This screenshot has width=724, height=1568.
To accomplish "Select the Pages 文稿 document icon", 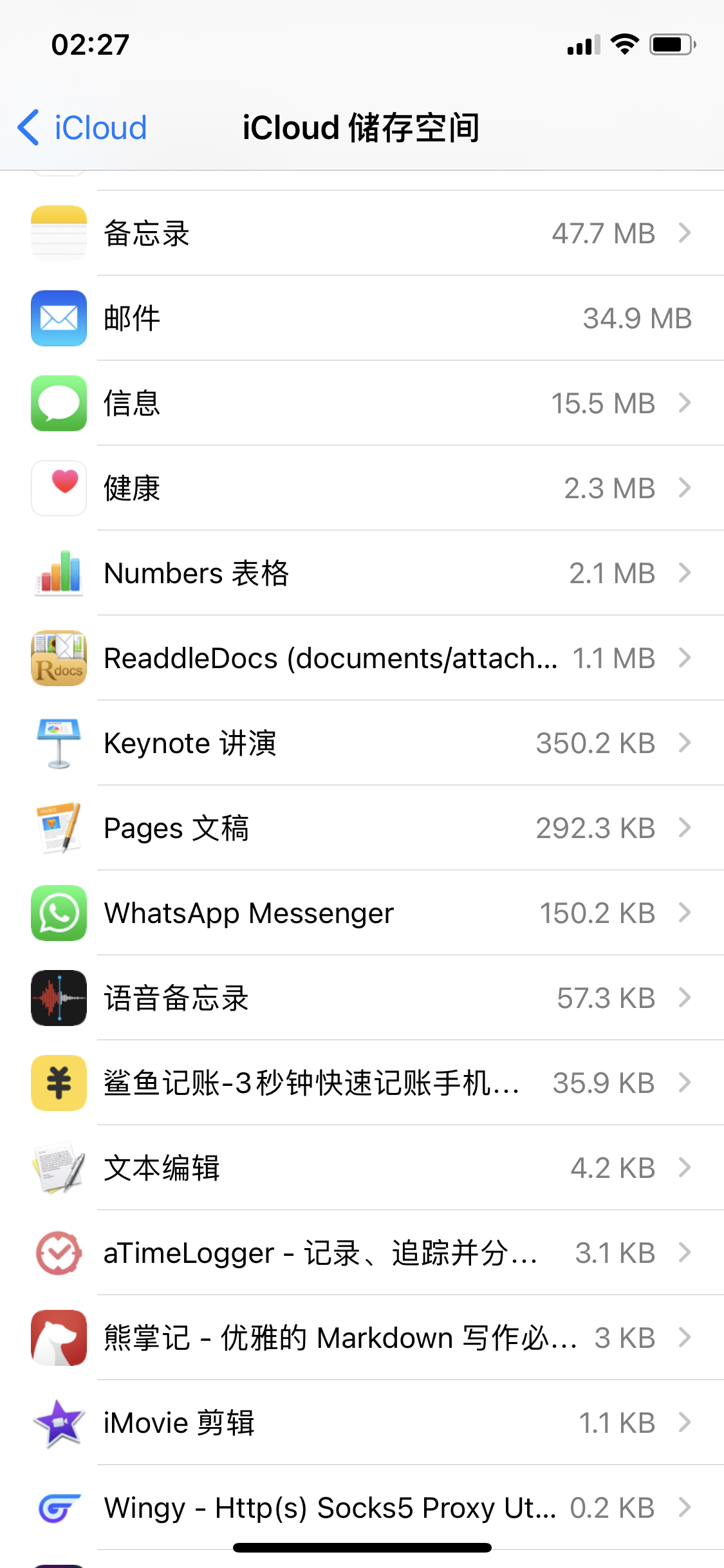I will 58,828.
